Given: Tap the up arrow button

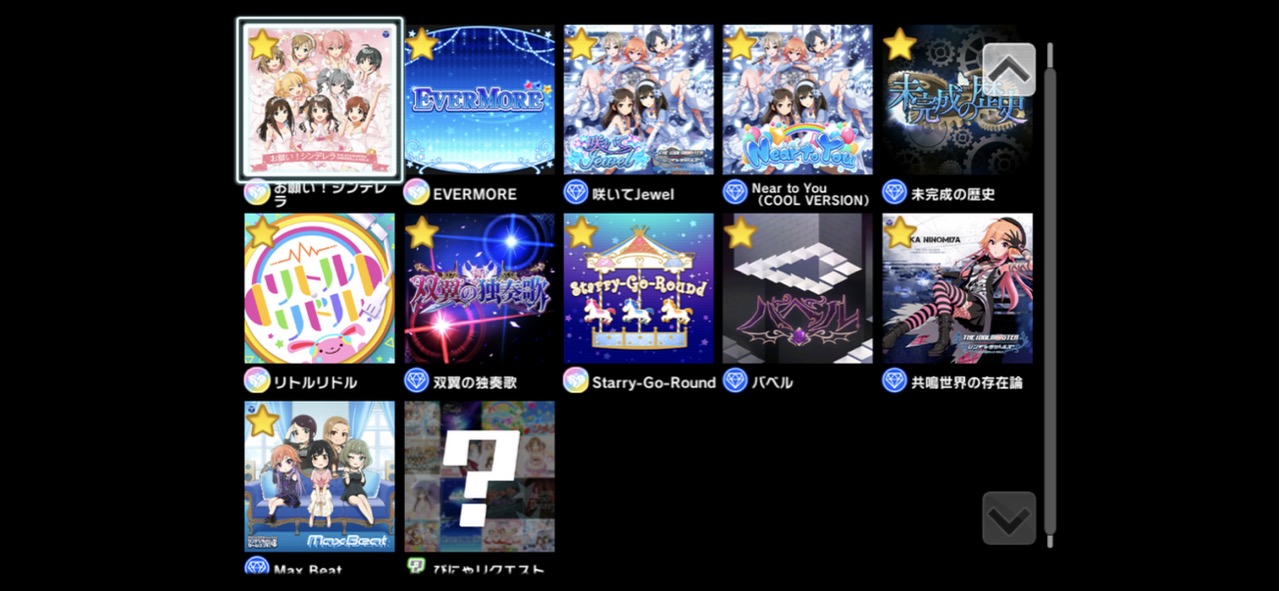Looking at the screenshot, I should [1009, 70].
